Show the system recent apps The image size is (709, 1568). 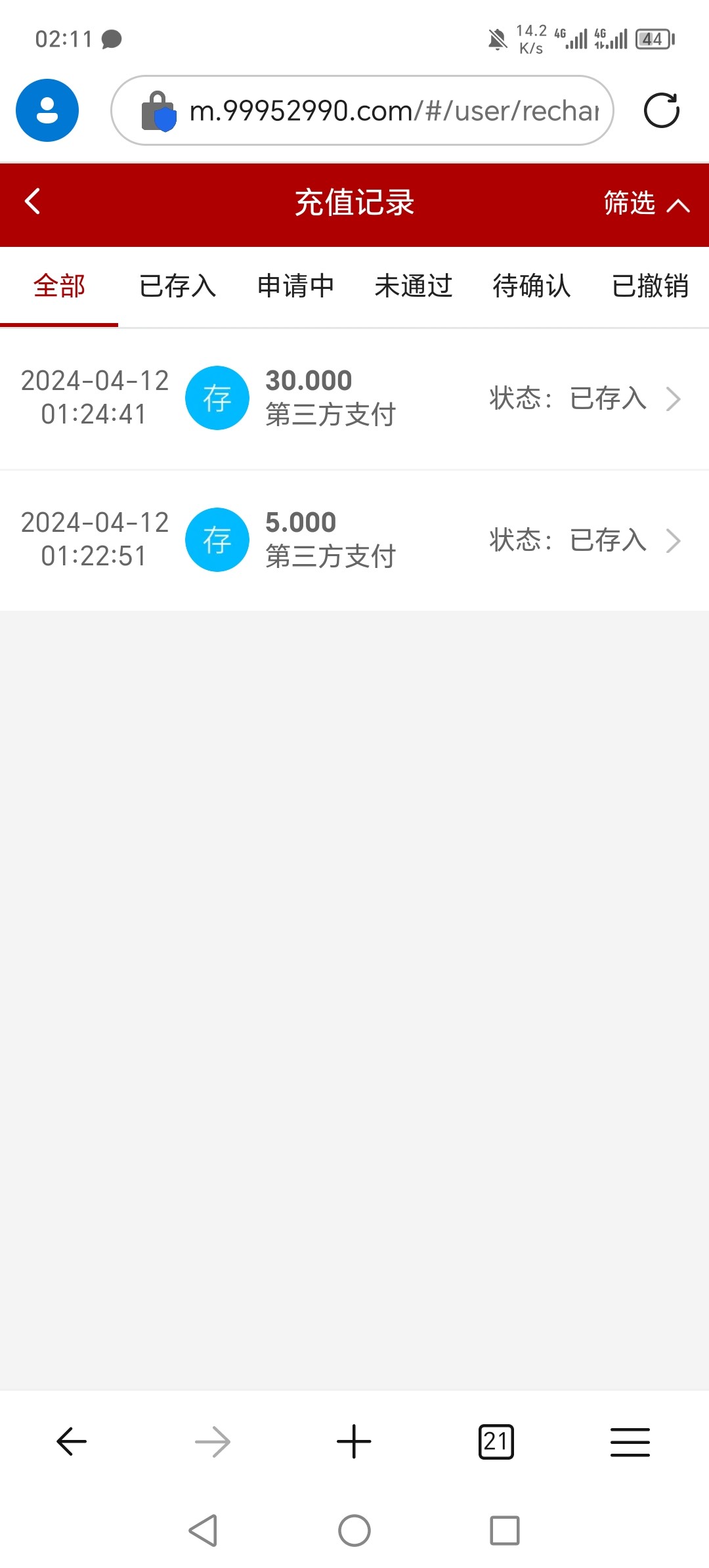pyautogui.click(x=505, y=1531)
